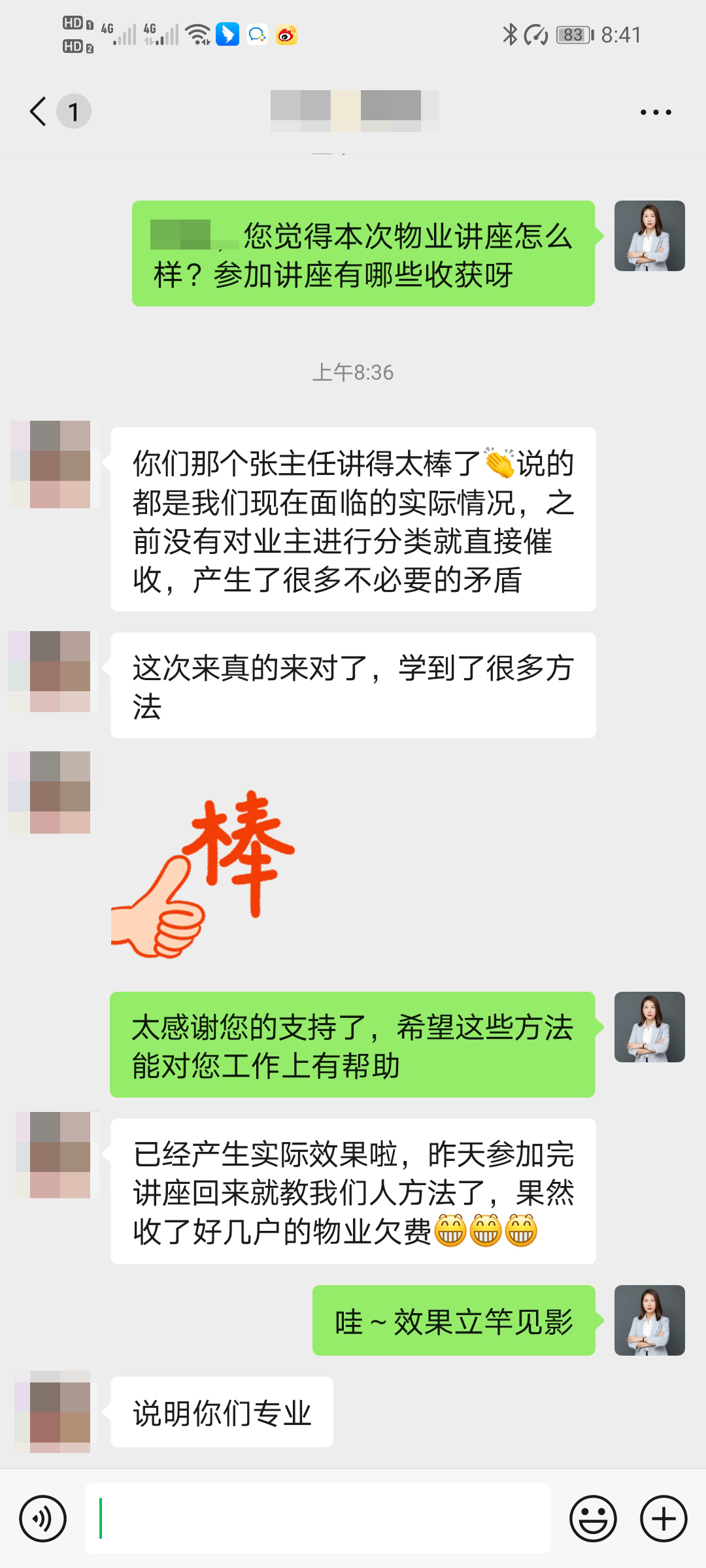This screenshot has width=706, height=1568.
Task: Tap the unread count badge beside back arrow
Action: pyautogui.click(x=74, y=111)
